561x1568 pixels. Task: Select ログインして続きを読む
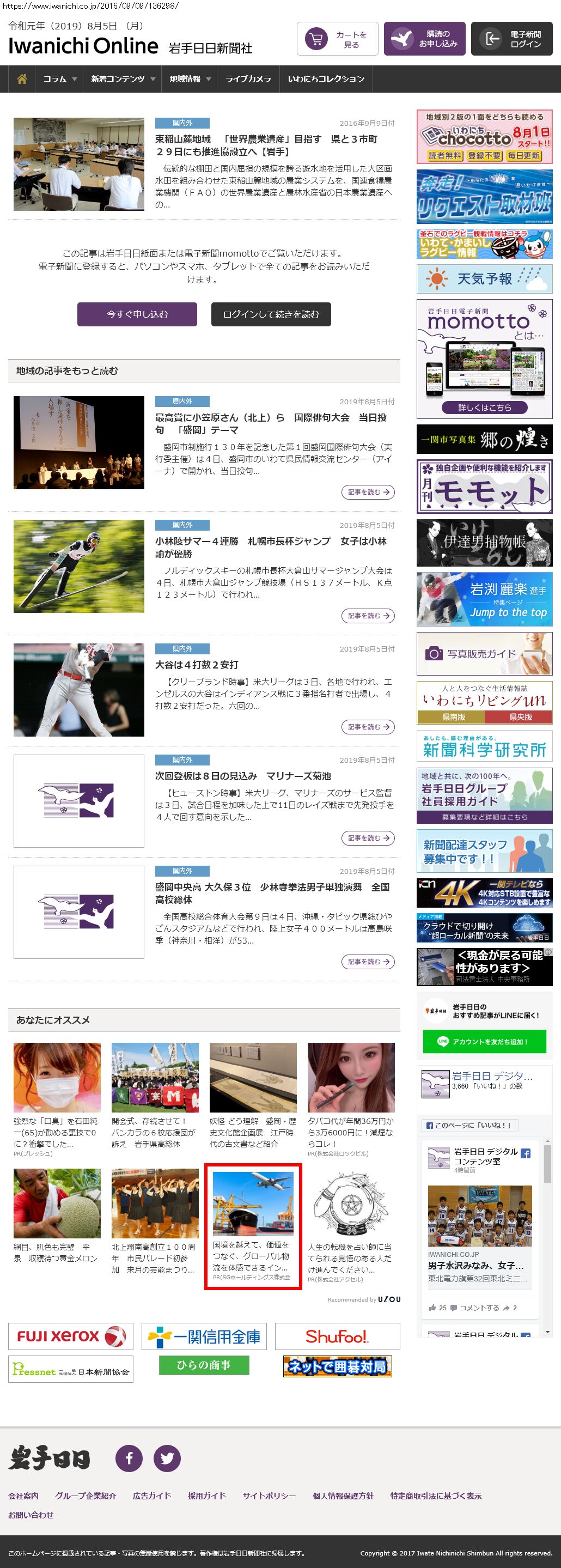click(271, 314)
